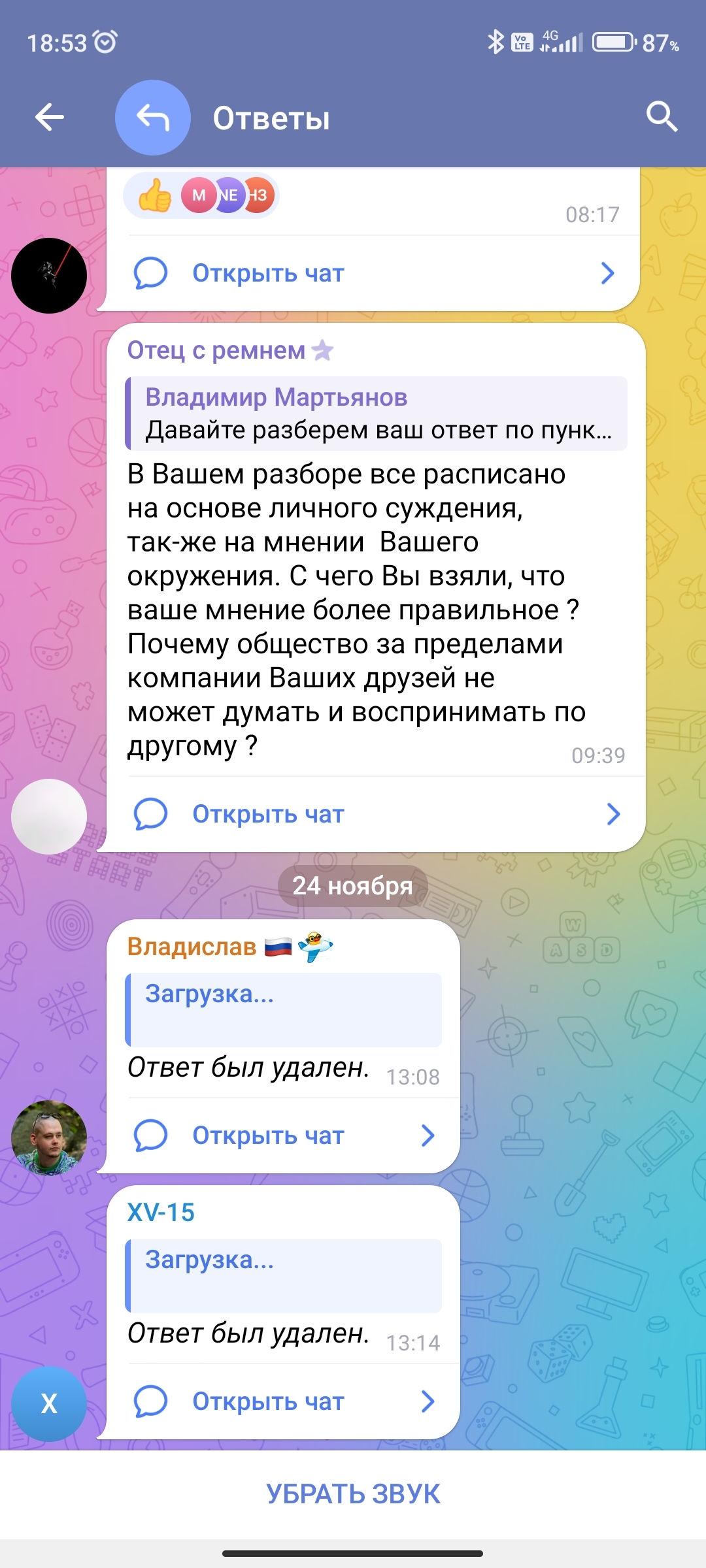Tap the Ответы header title
The image size is (706, 1568).
pos(271,119)
